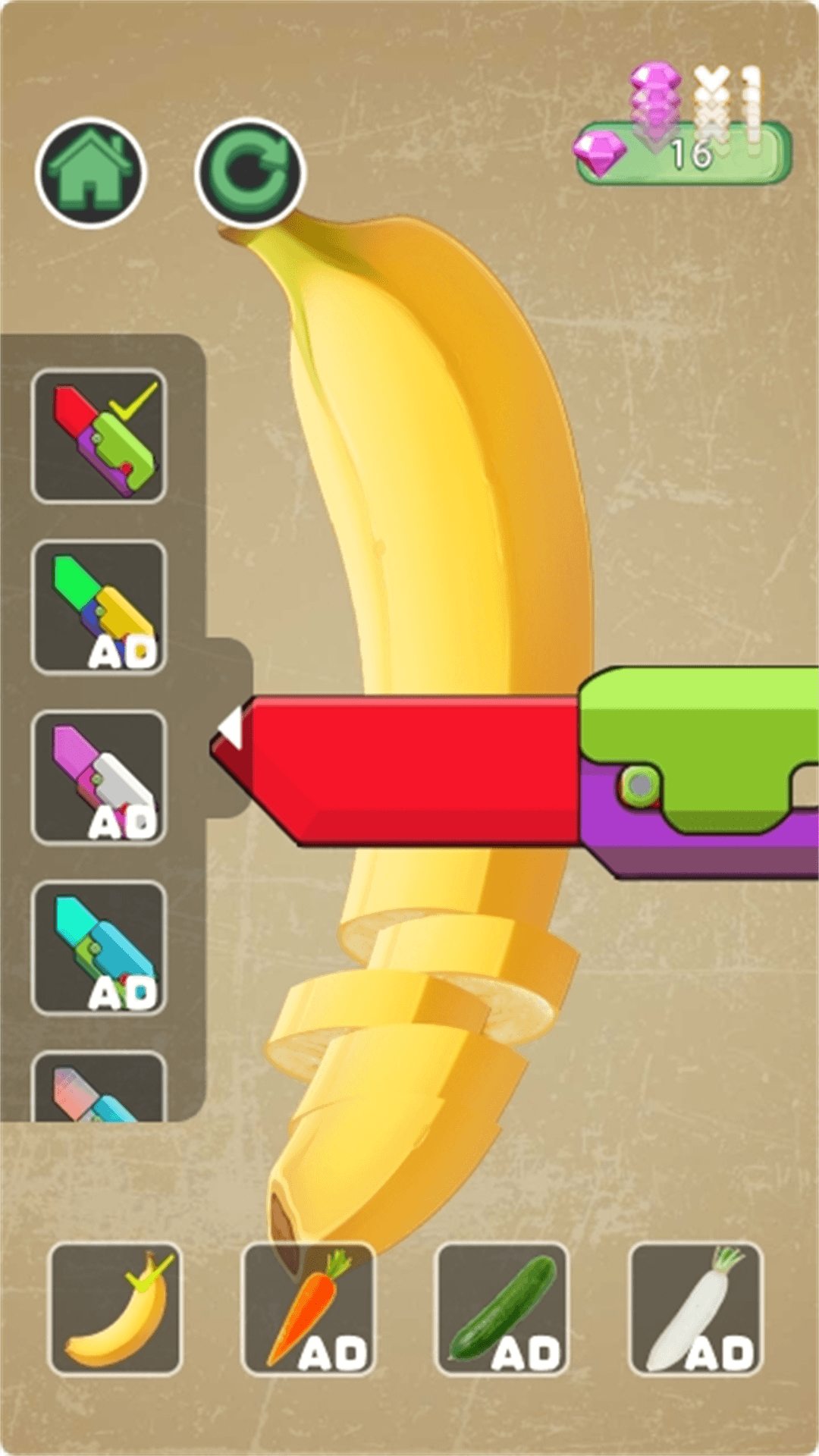Restart with the green refresh button
The image size is (819, 1456).
point(250,173)
